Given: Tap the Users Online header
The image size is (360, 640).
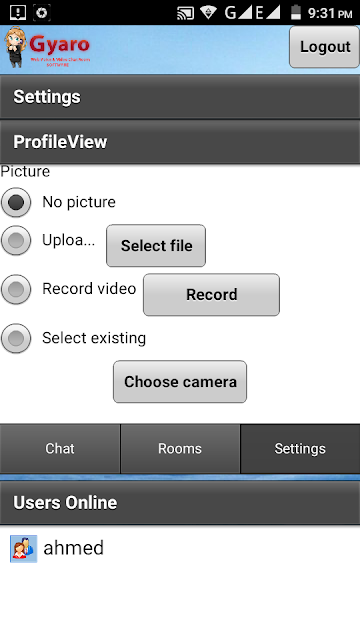Looking at the screenshot, I should point(180,503).
